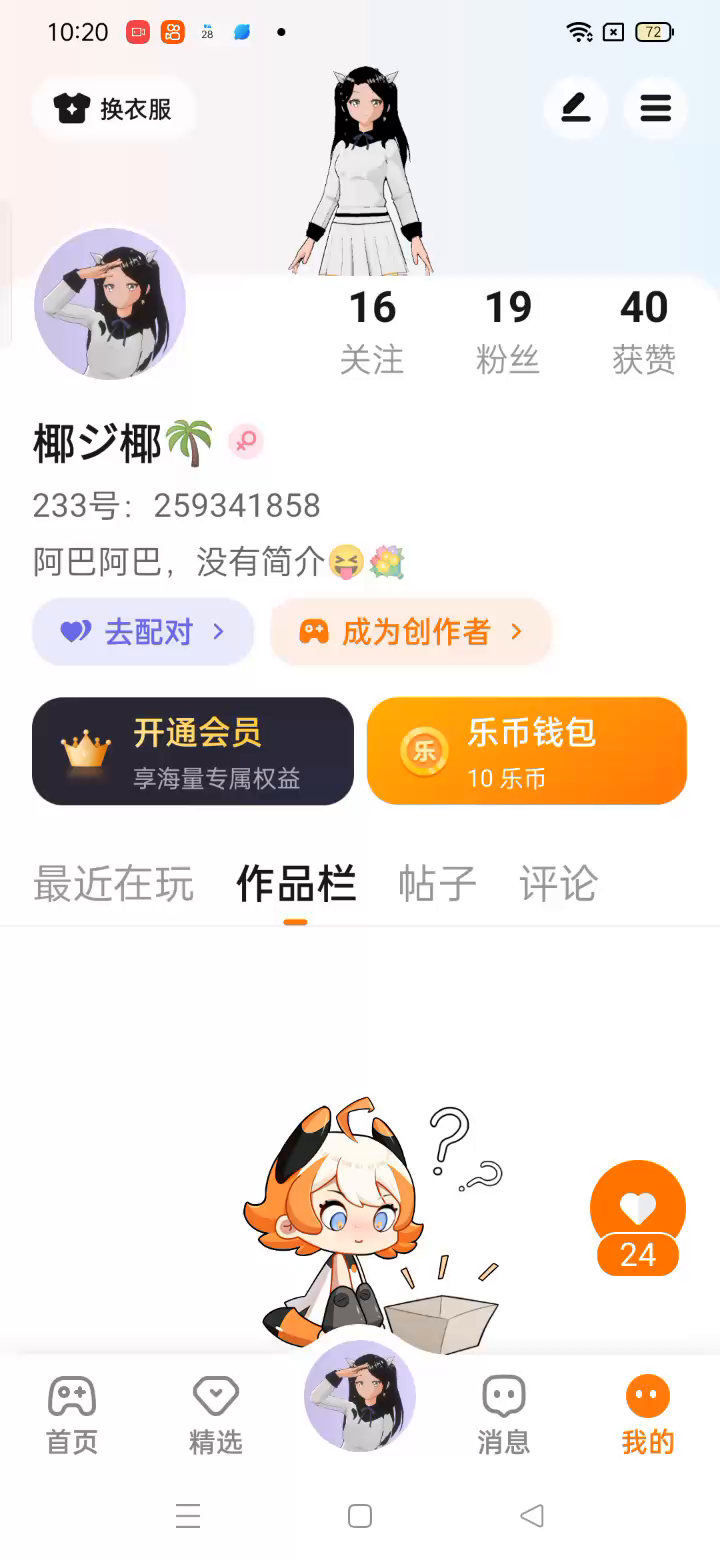
Task: Open the center avatar button in bottom bar
Action: point(360,1396)
